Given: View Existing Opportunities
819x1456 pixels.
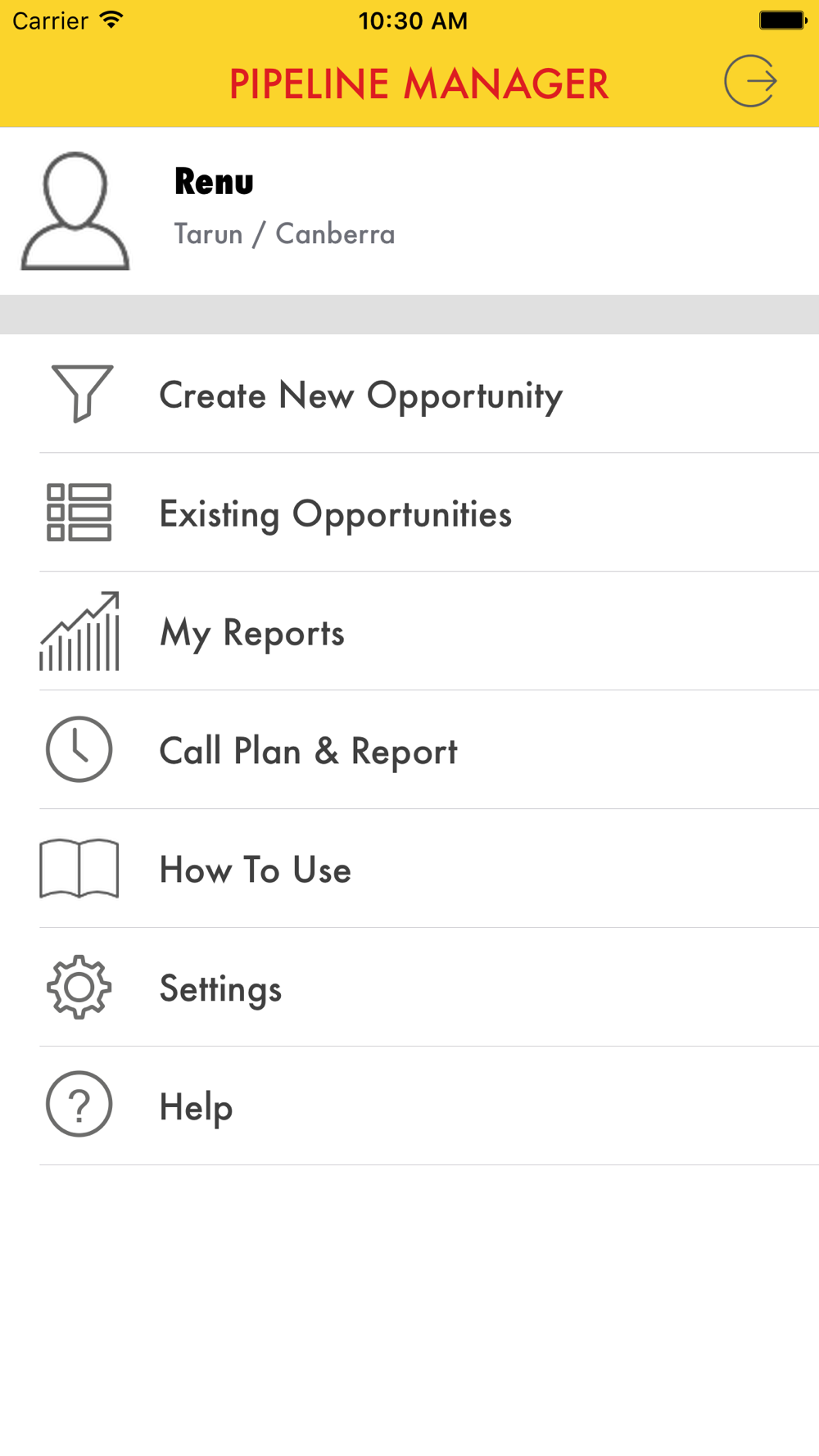Looking at the screenshot, I should [409, 513].
